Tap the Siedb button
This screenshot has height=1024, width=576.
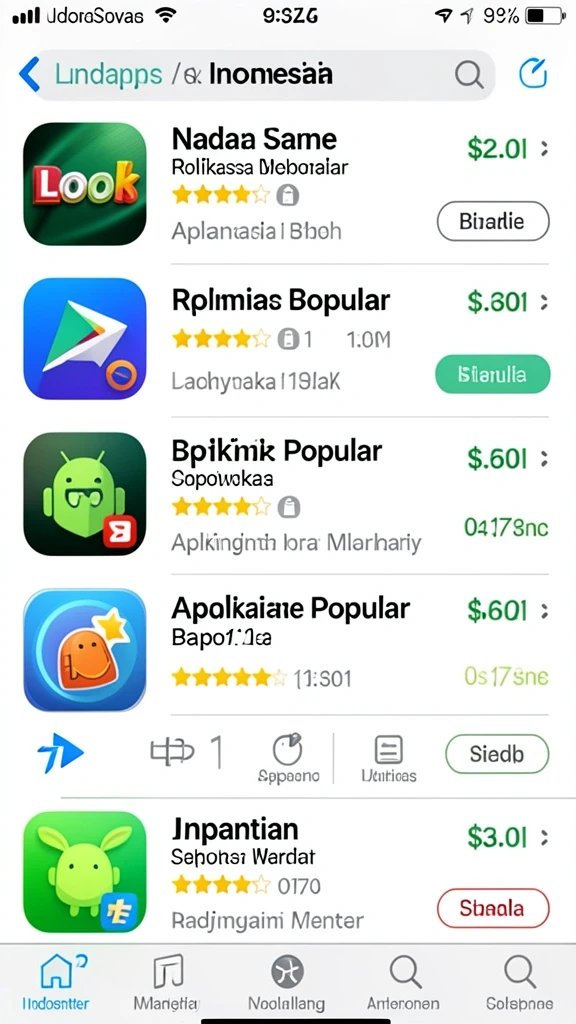tap(497, 754)
